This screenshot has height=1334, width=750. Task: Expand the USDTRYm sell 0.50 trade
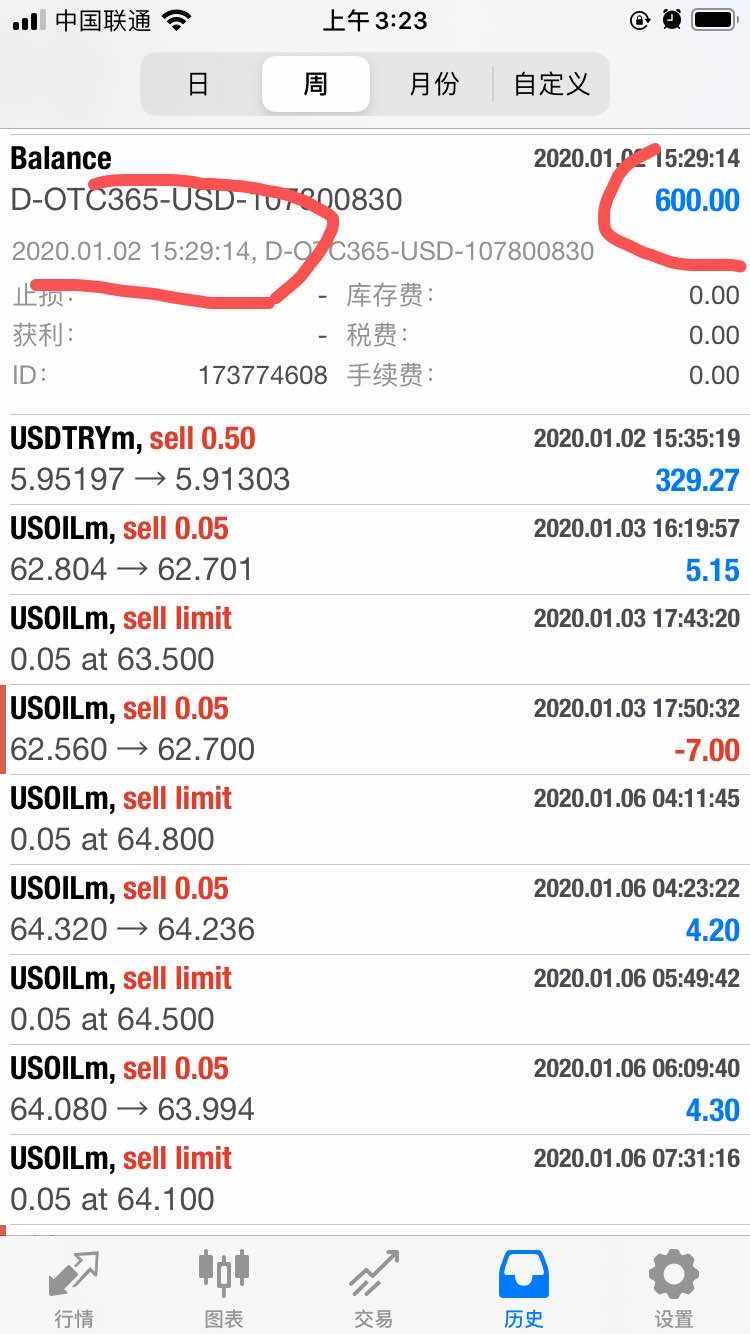click(x=375, y=460)
